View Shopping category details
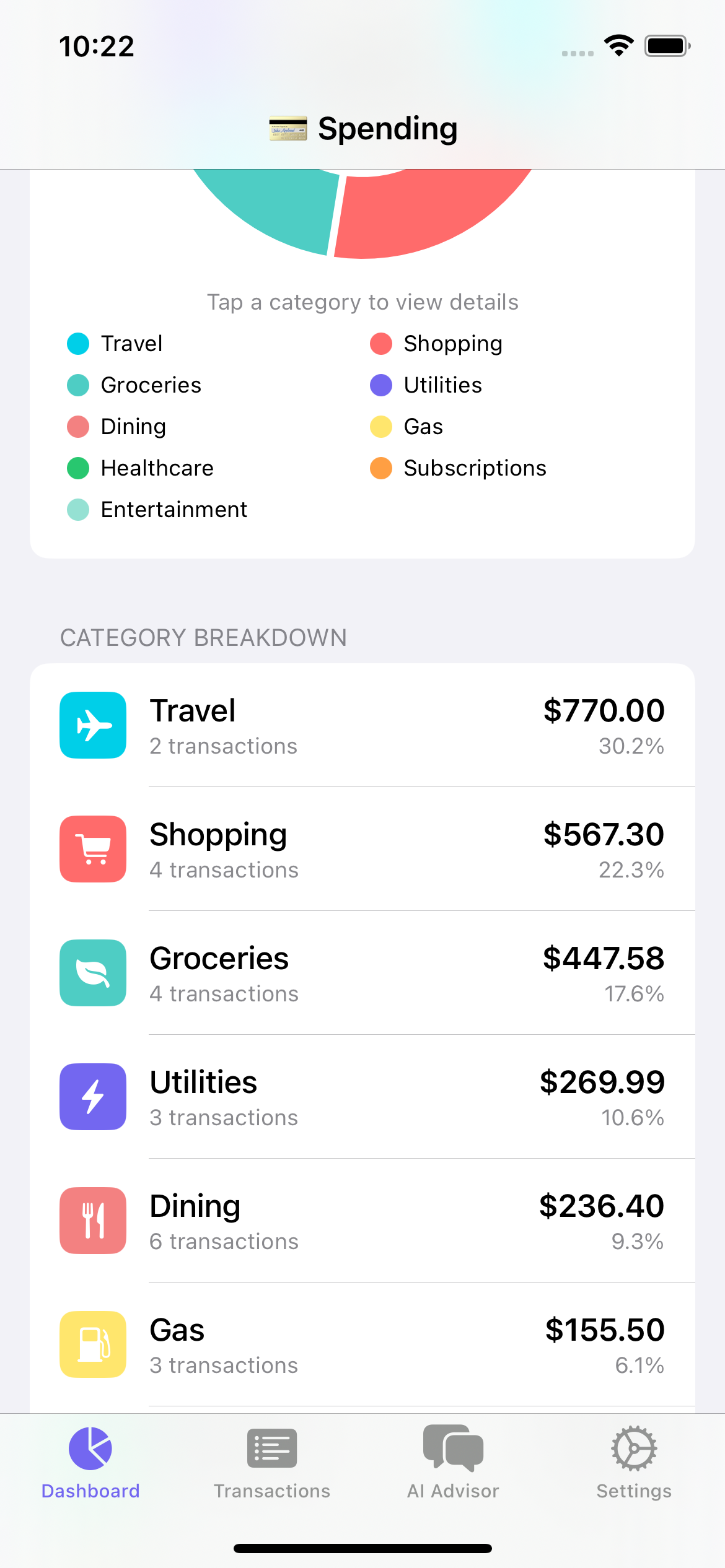Viewport: 725px width, 1568px height. pos(362,849)
